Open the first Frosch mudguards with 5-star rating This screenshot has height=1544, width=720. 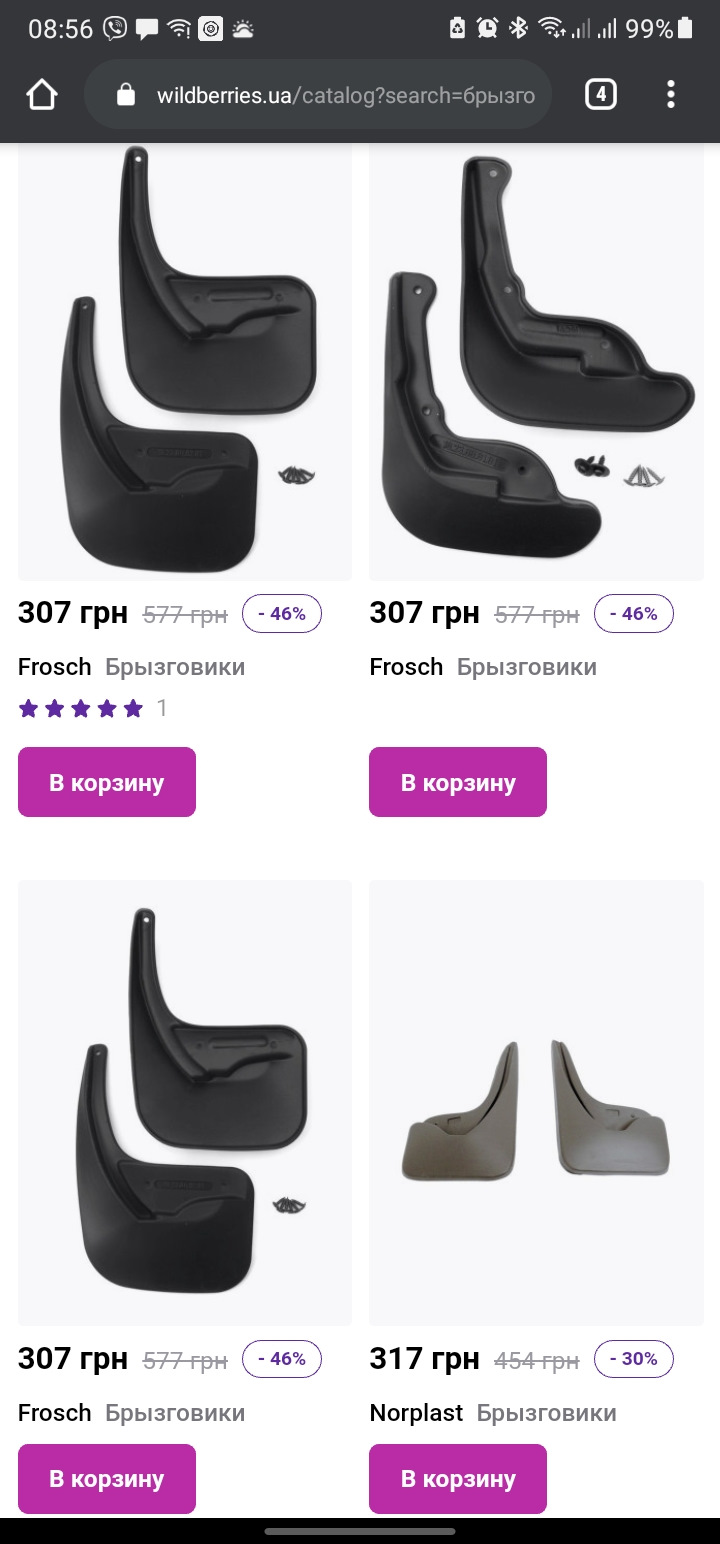185,360
